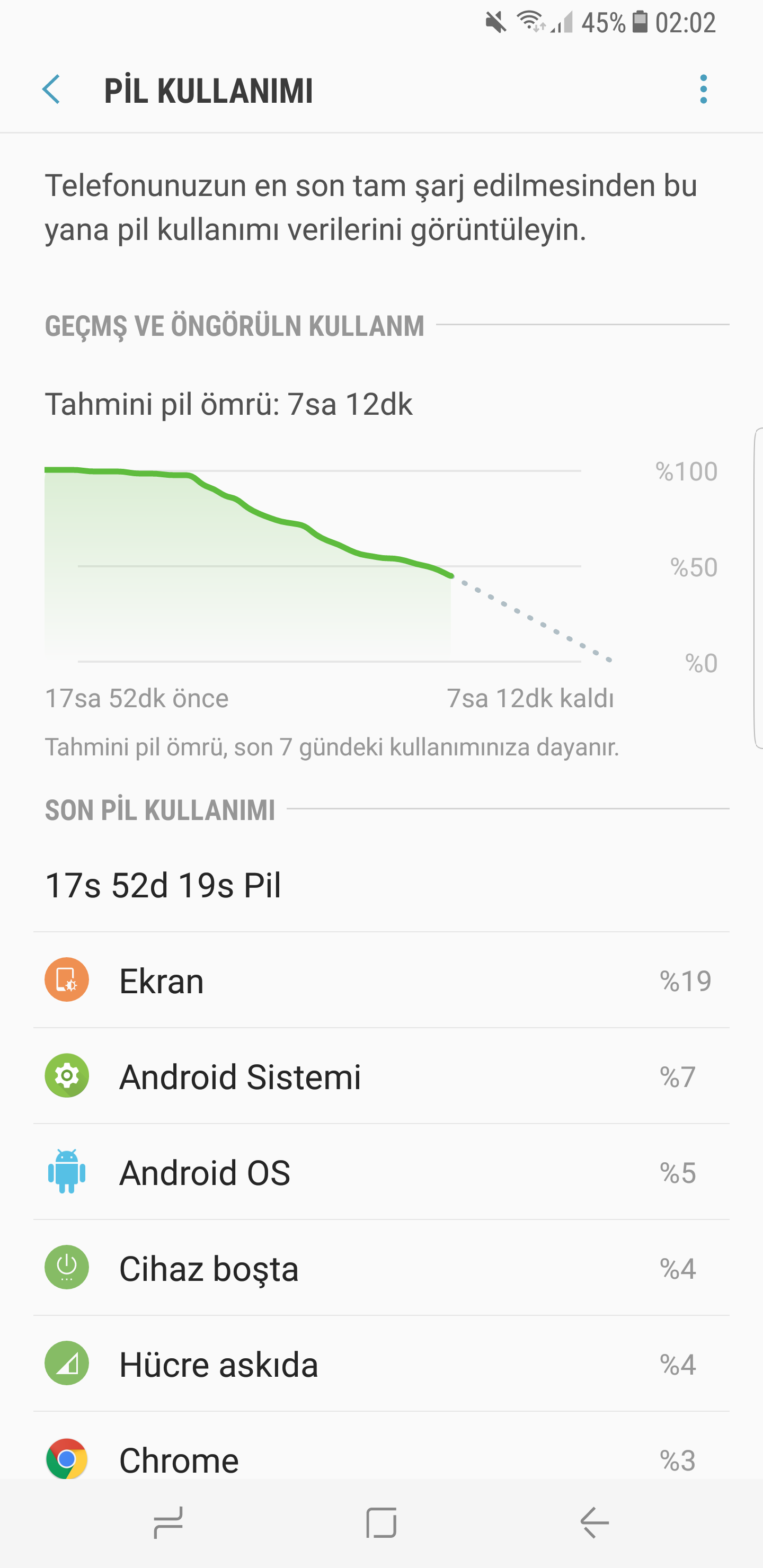Open the three-dot overflow menu
Viewport: 763px width, 1568px height.
pyautogui.click(x=703, y=90)
